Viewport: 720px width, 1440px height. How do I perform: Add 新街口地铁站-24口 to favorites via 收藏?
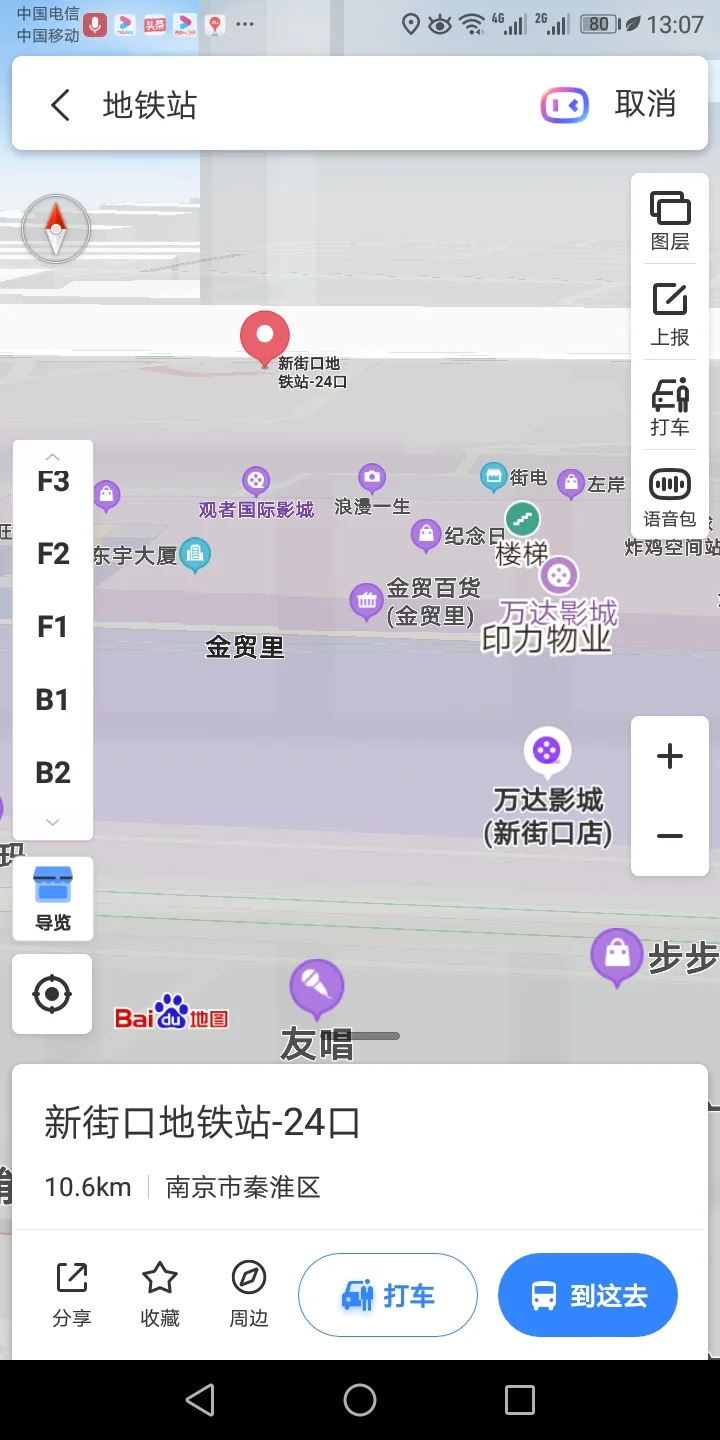click(x=159, y=1294)
